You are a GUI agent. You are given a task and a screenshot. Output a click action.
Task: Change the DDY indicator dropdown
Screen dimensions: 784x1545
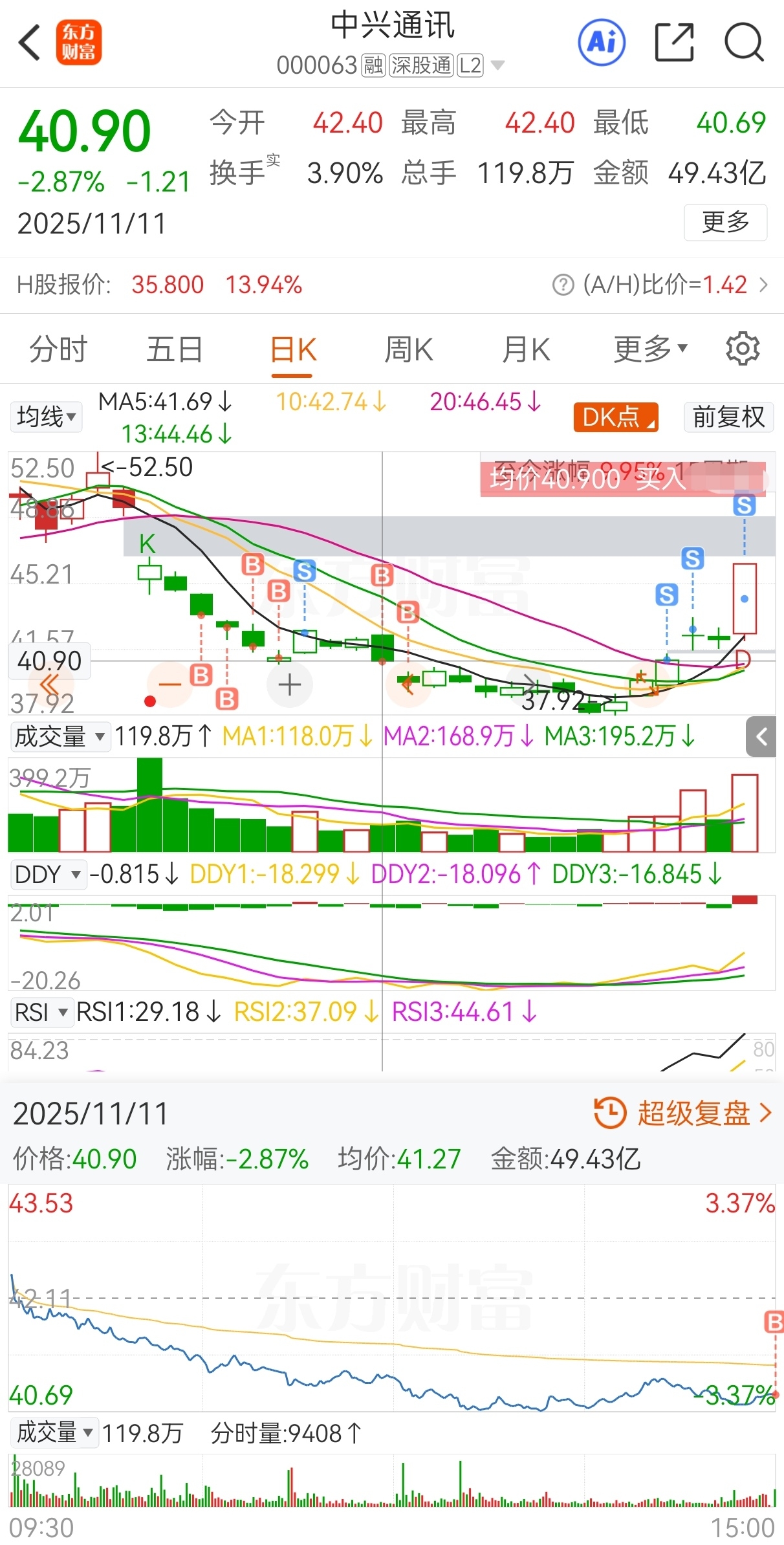coord(48,875)
